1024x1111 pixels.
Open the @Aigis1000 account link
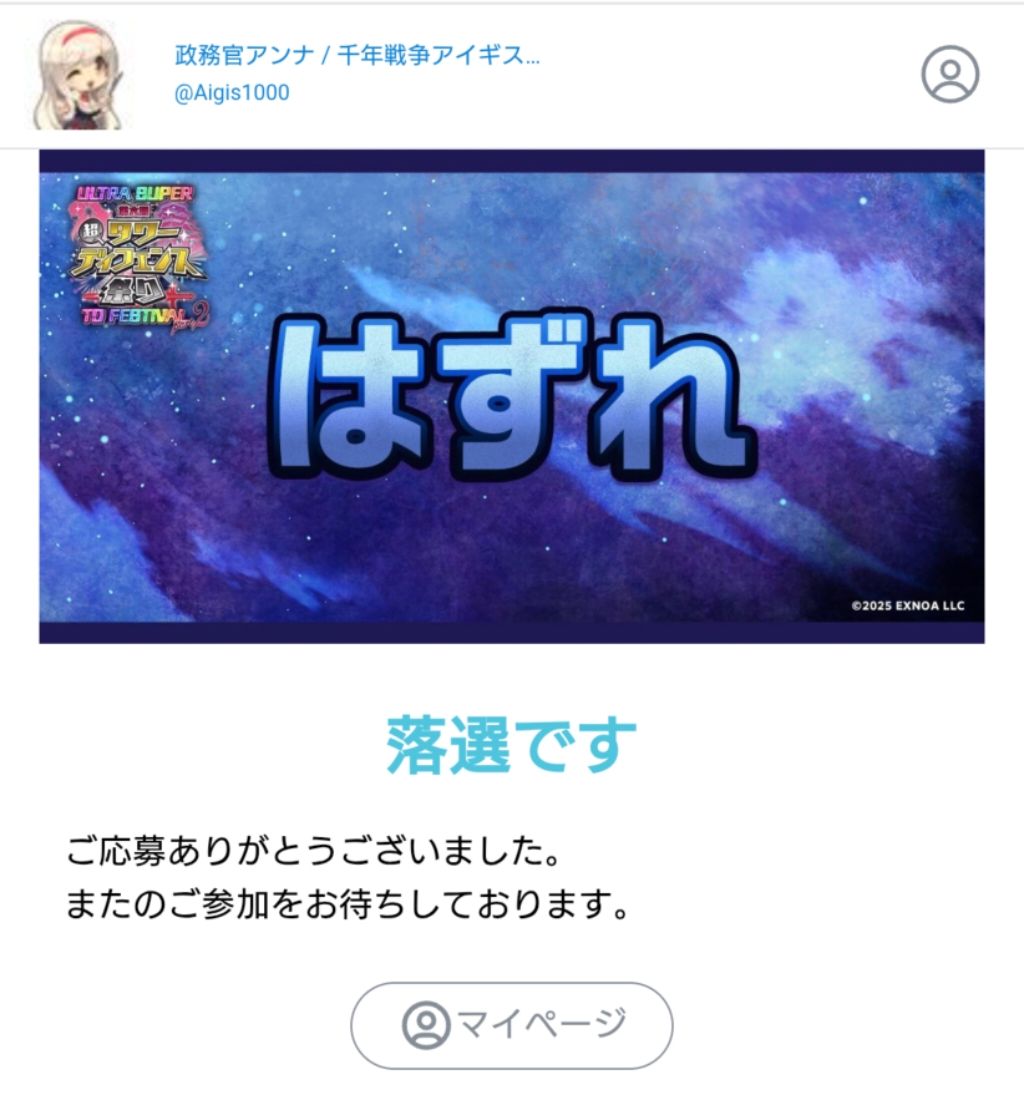(x=232, y=93)
